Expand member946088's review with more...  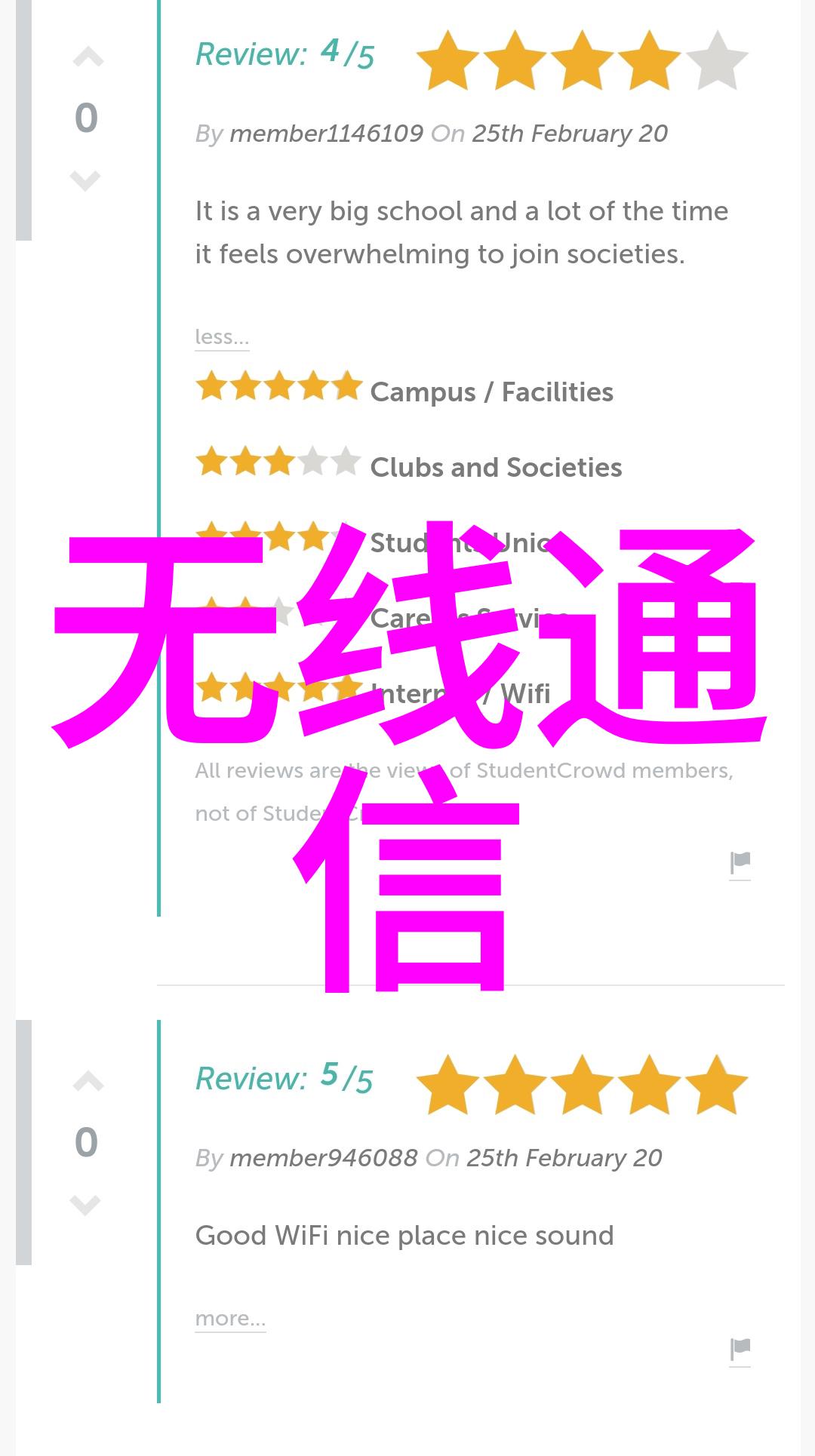pyautogui.click(x=230, y=1319)
